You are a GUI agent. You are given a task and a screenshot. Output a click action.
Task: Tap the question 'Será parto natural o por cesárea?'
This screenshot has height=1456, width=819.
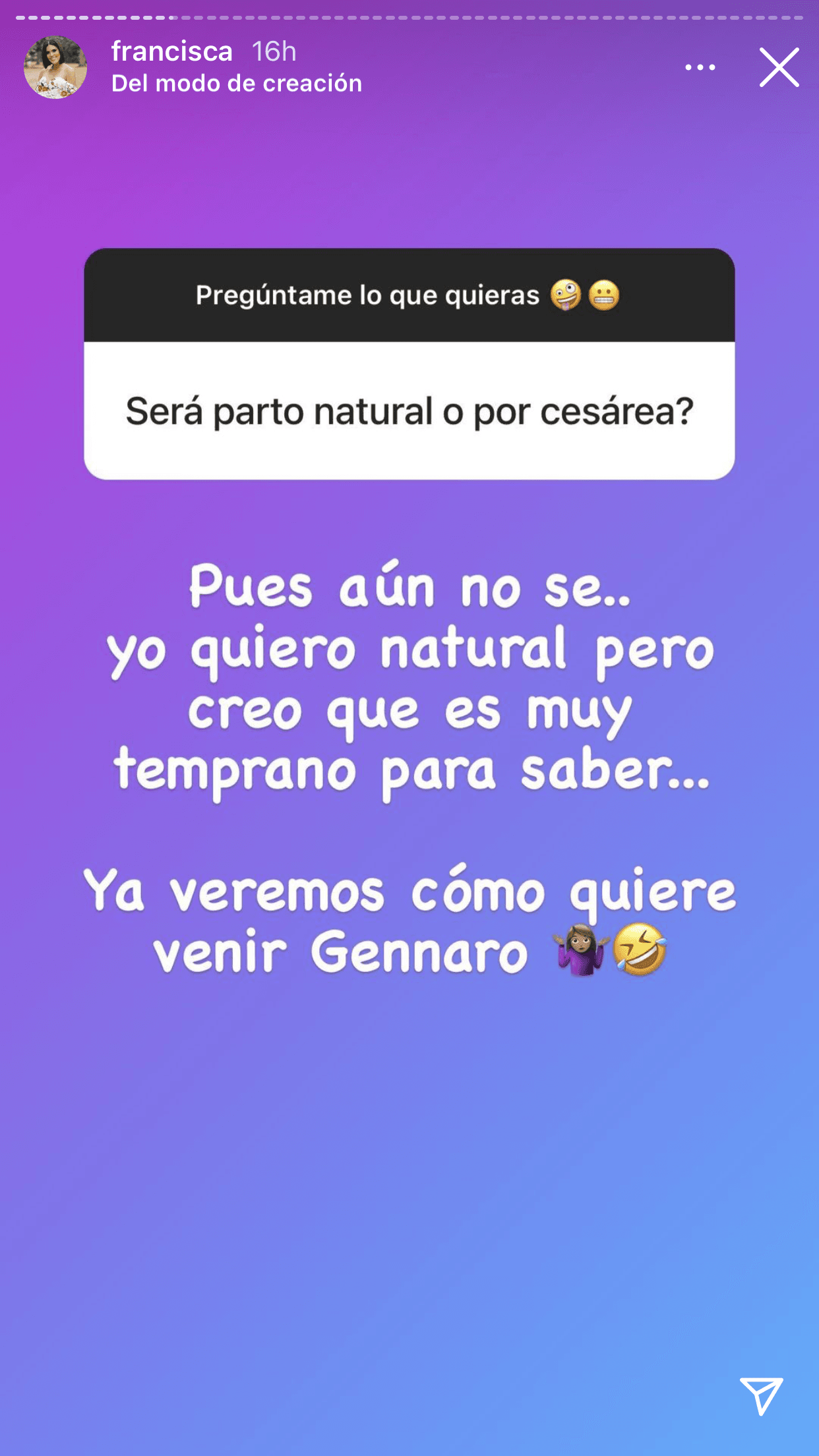409,410
